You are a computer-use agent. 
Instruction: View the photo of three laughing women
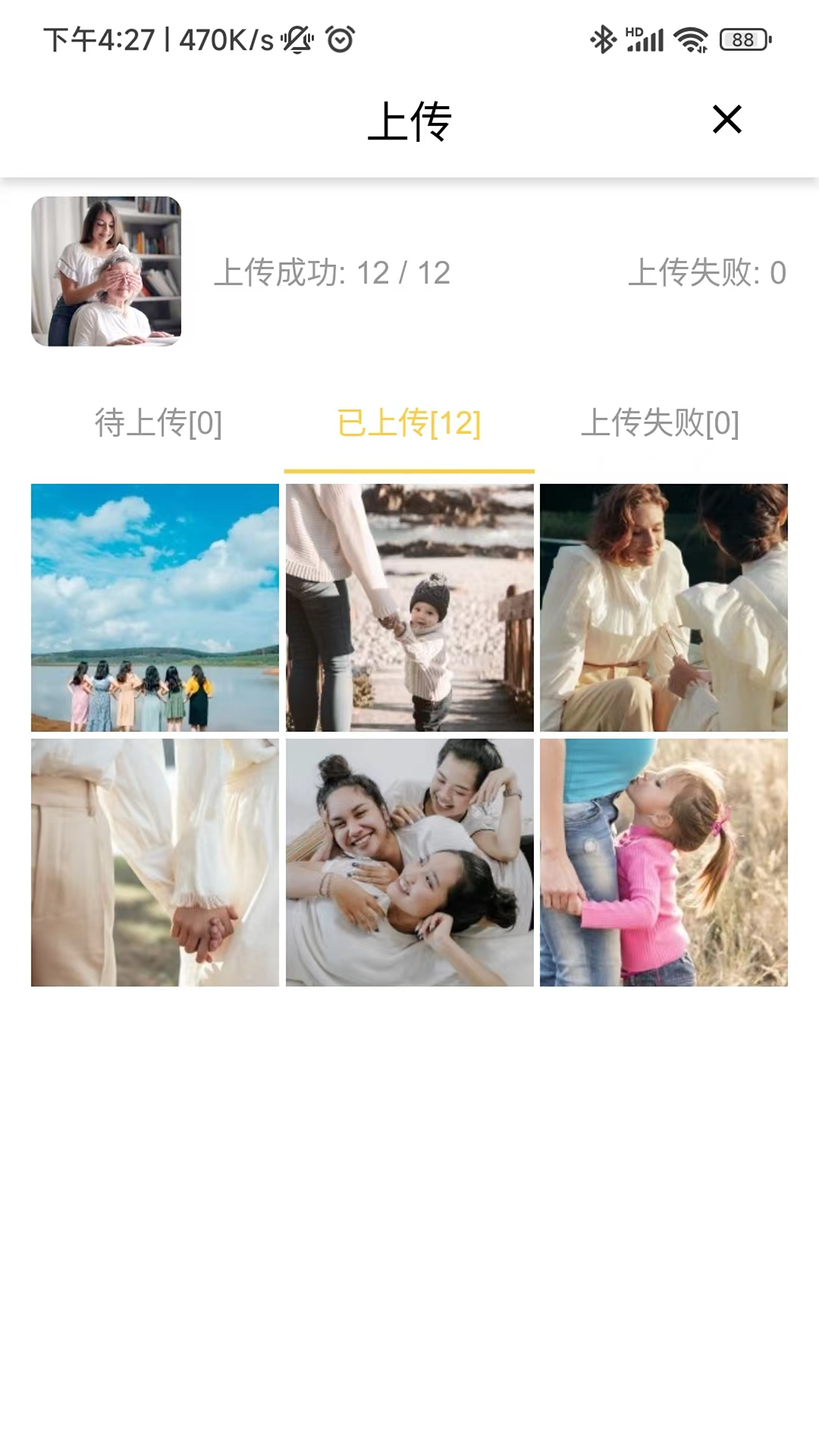[409, 862]
